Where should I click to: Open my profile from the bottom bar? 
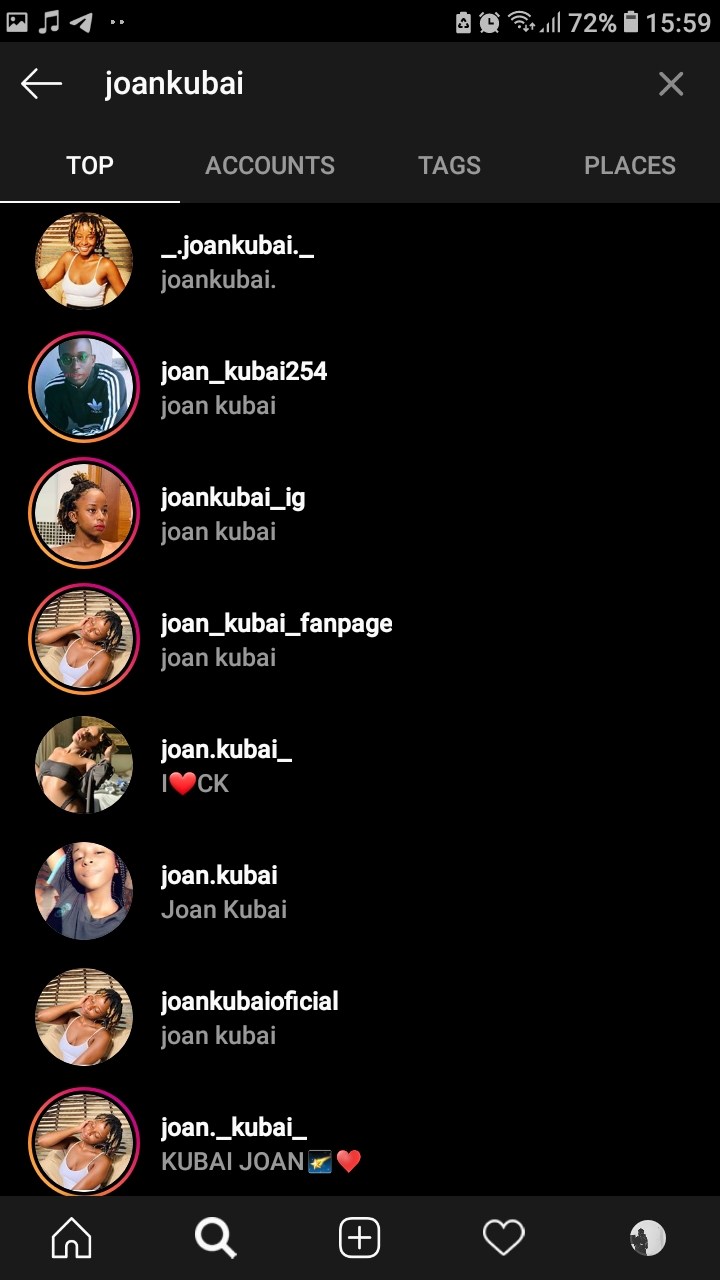(648, 1239)
